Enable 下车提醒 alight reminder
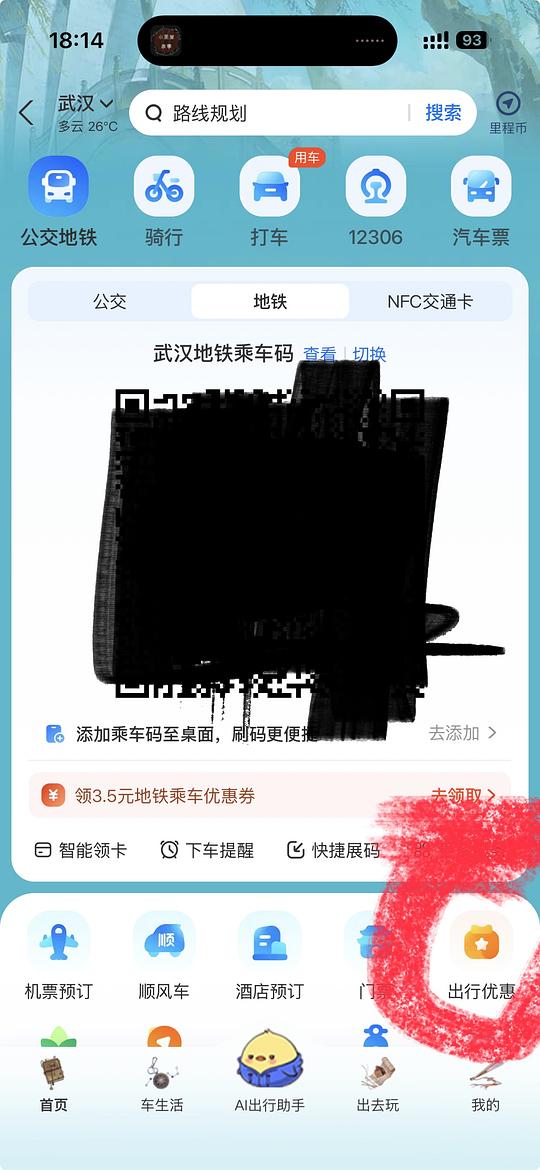 207,850
